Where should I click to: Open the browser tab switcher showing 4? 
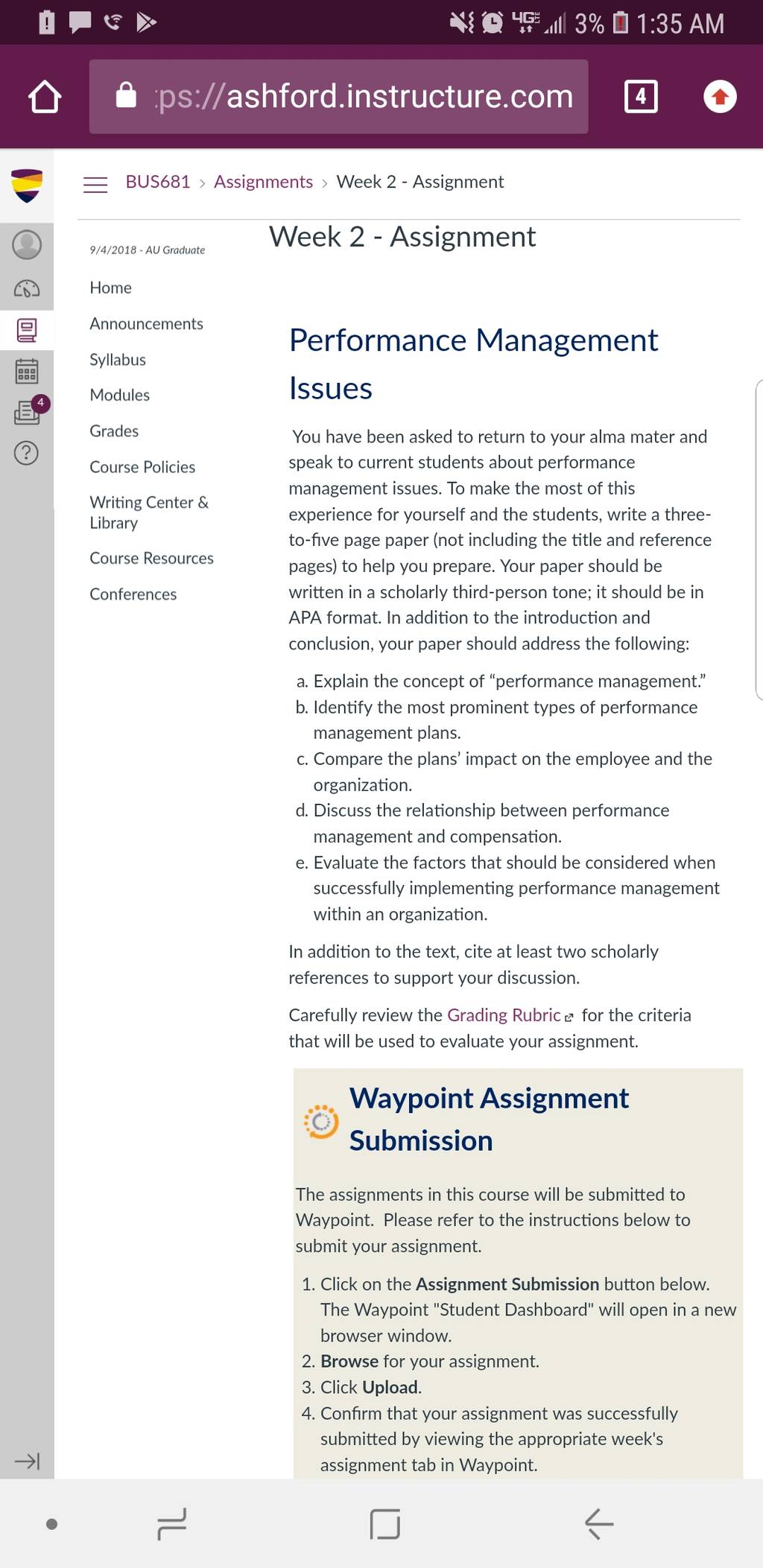641,97
